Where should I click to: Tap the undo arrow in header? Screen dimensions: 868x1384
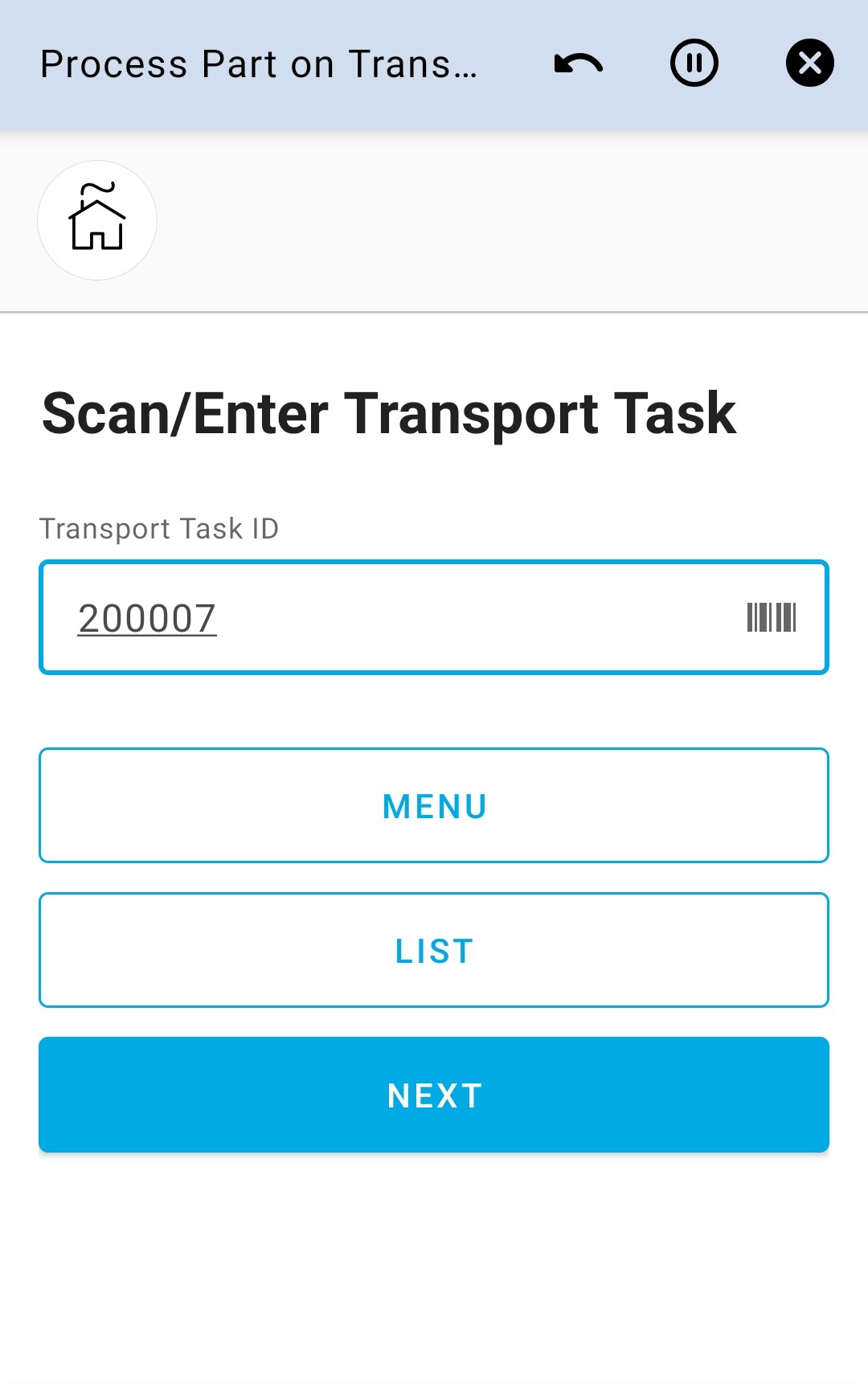coord(579,63)
